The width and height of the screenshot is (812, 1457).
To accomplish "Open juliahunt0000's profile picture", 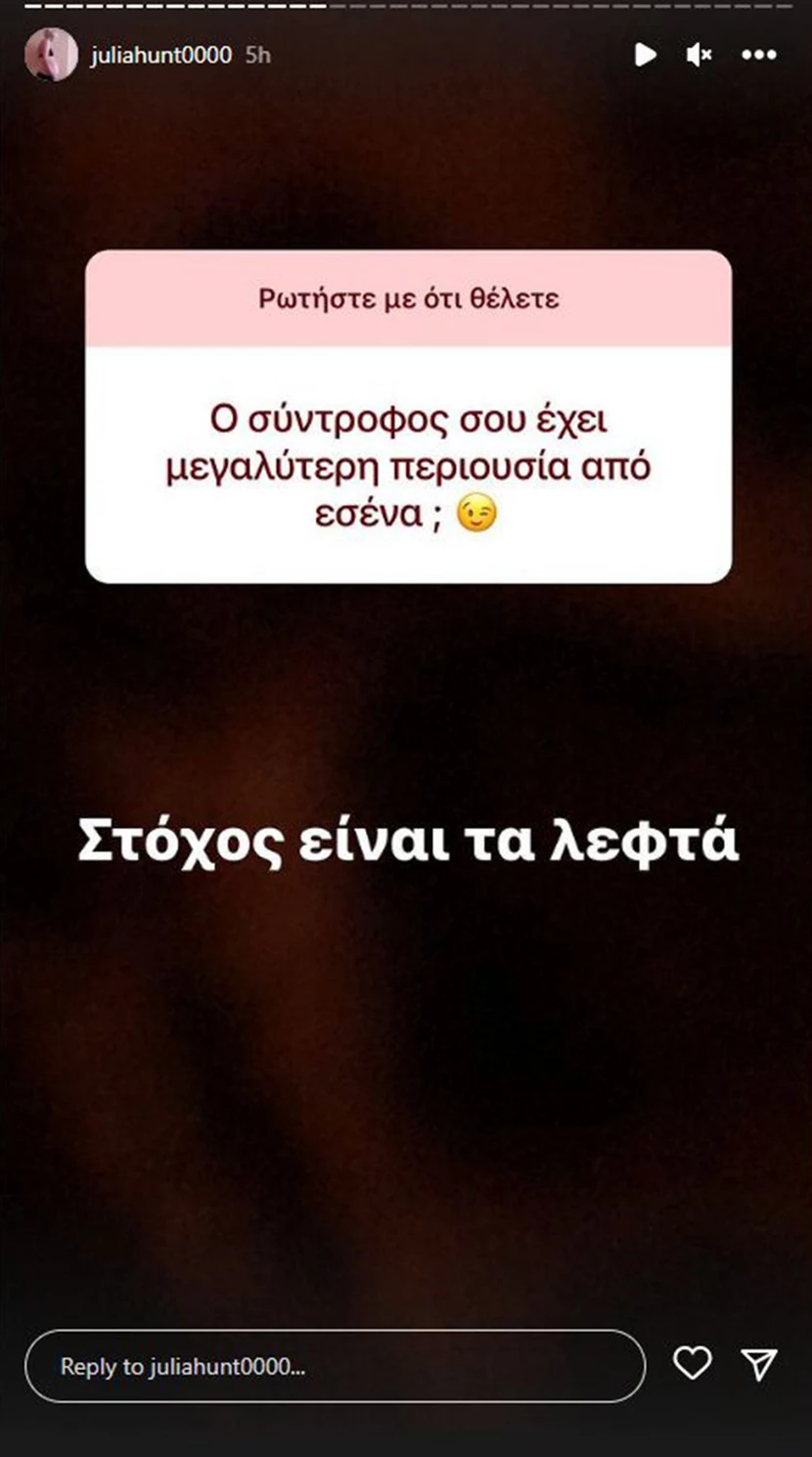I will click(x=51, y=55).
